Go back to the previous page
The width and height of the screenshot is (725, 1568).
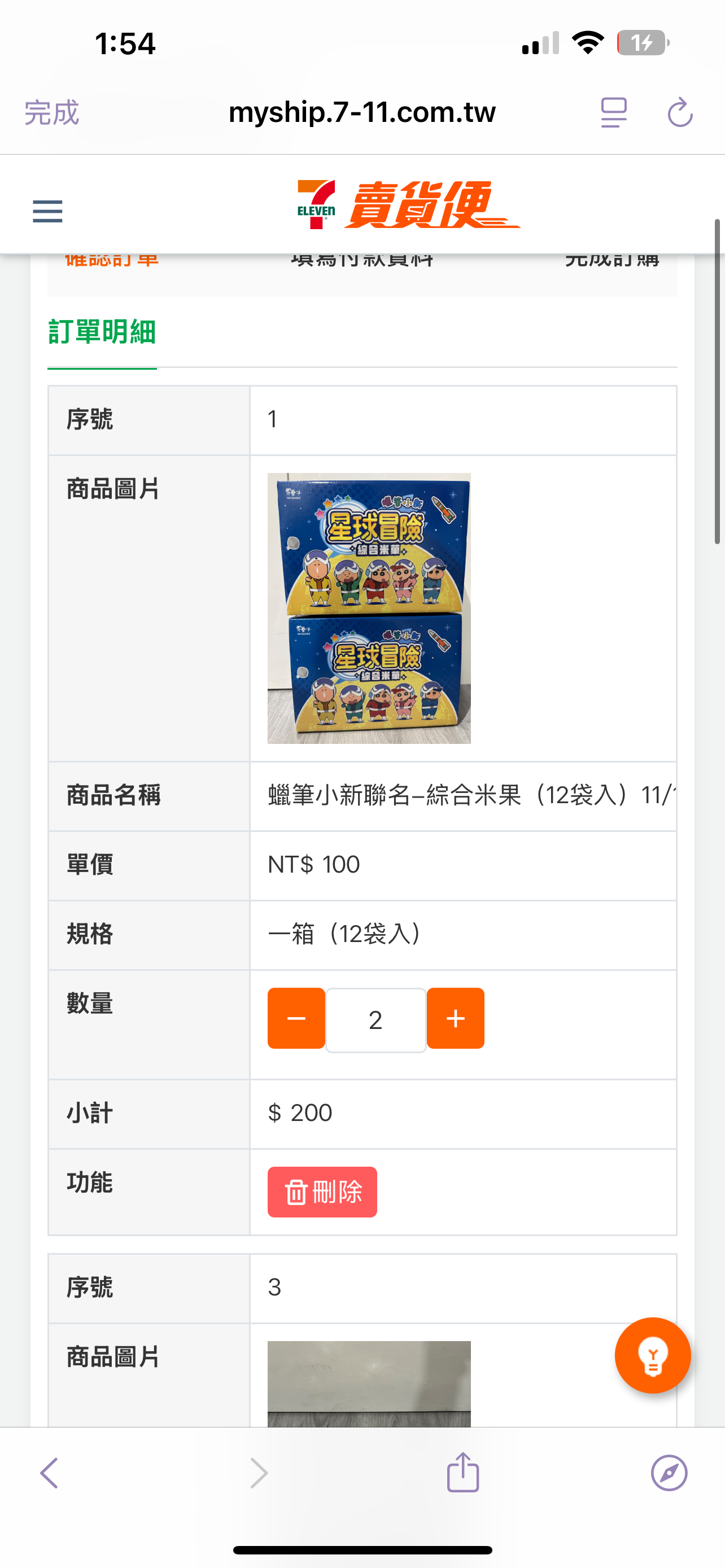click(x=49, y=1473)
